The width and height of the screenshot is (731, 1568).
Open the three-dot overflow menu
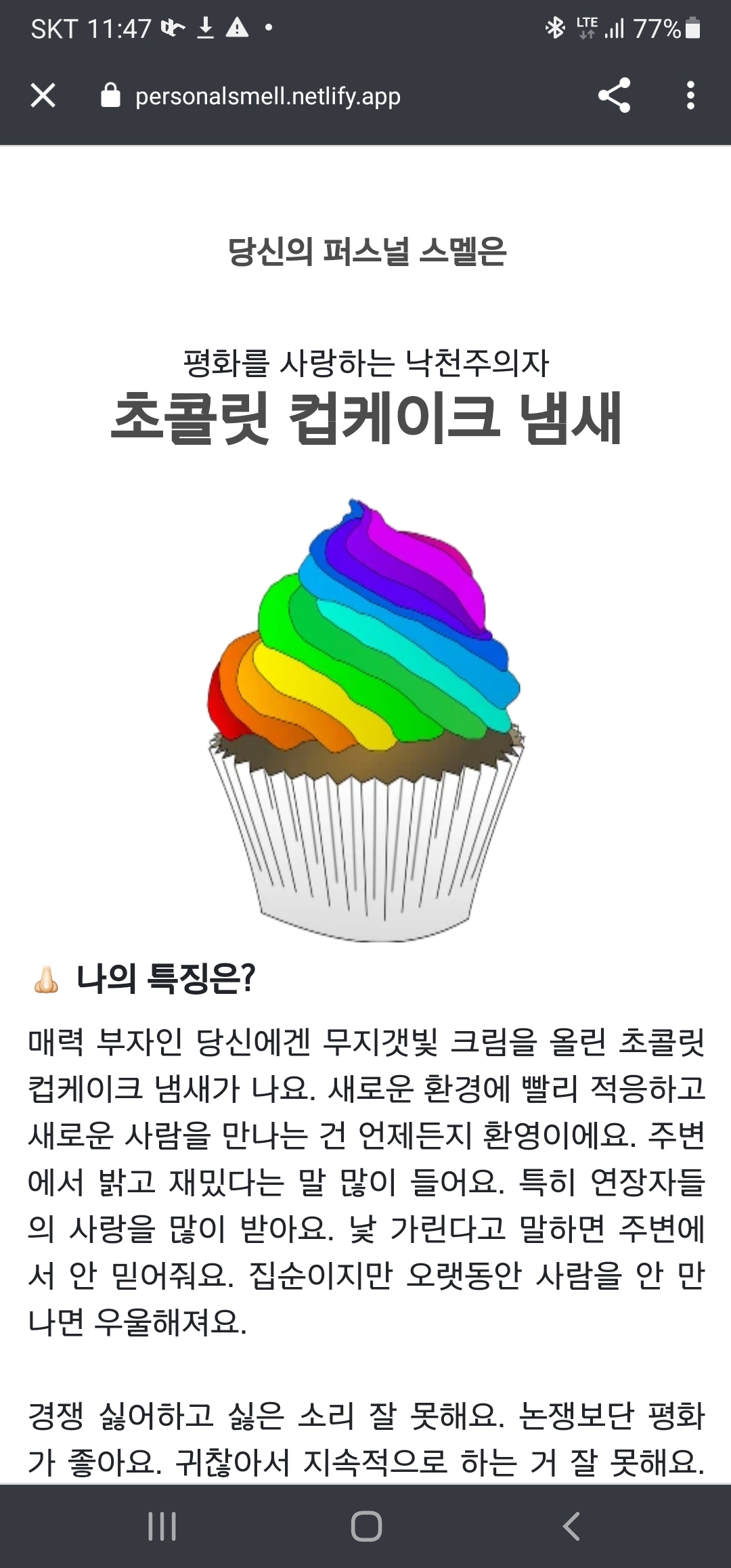pyautogui.click(x=690, y=95)
